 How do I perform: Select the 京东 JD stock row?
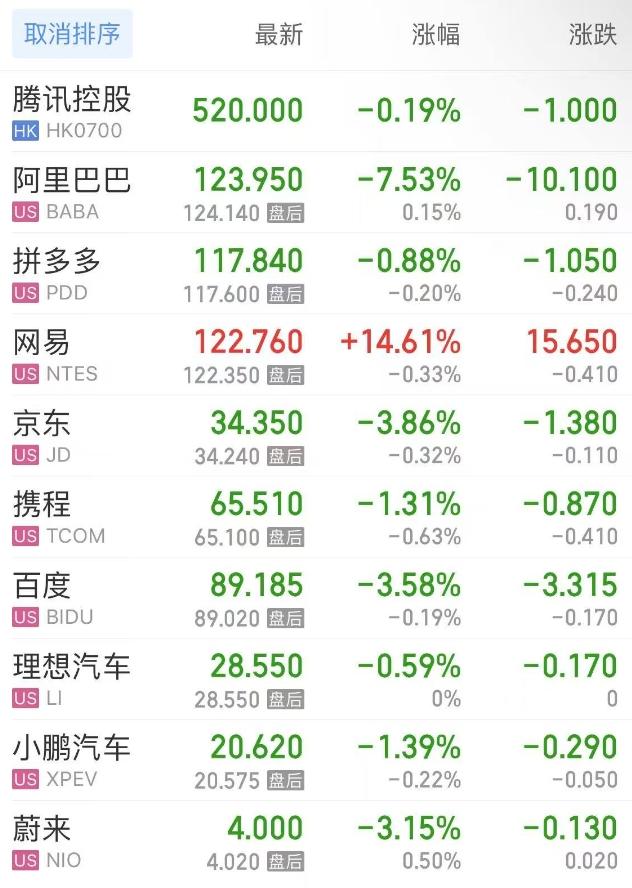click(45, 435)
